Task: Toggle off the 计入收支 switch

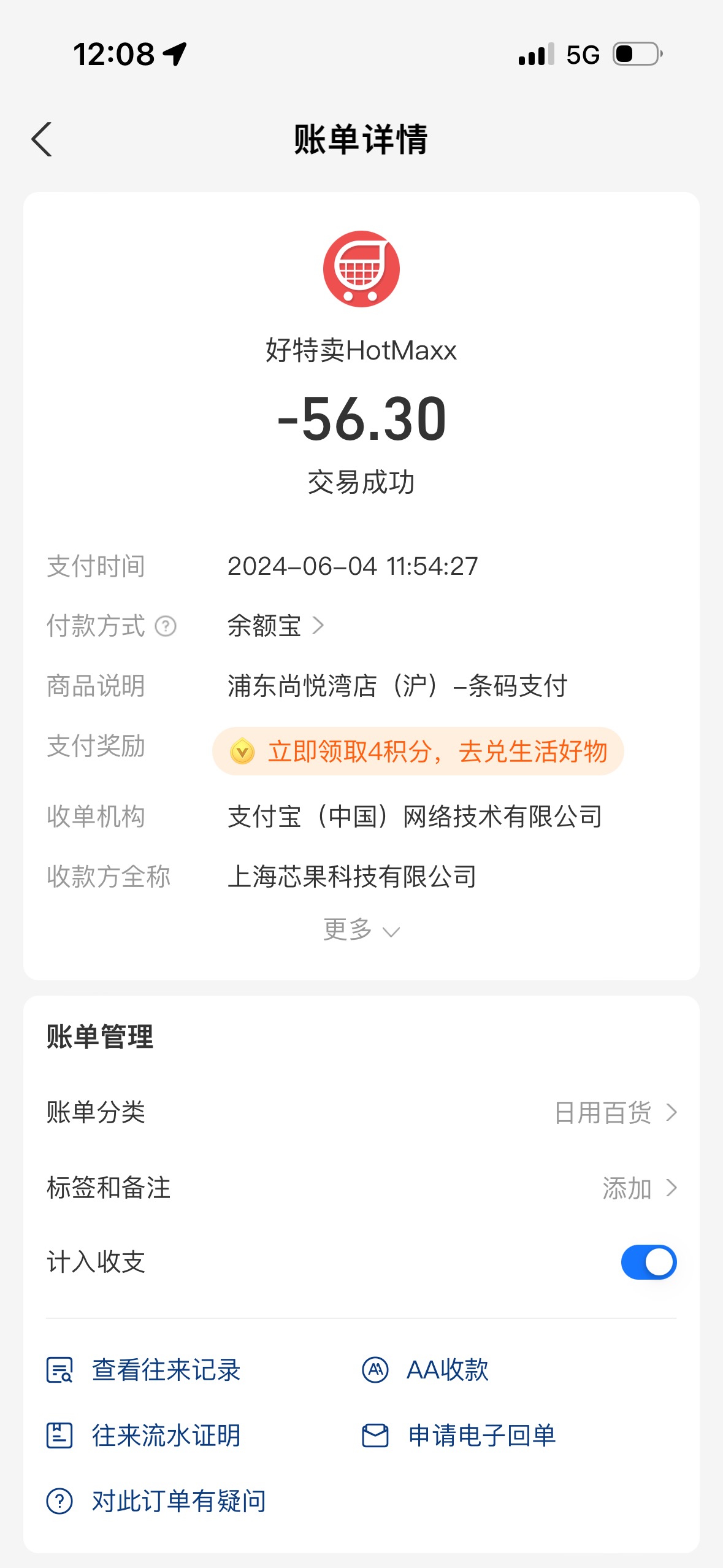Action: pos(649,1262)
